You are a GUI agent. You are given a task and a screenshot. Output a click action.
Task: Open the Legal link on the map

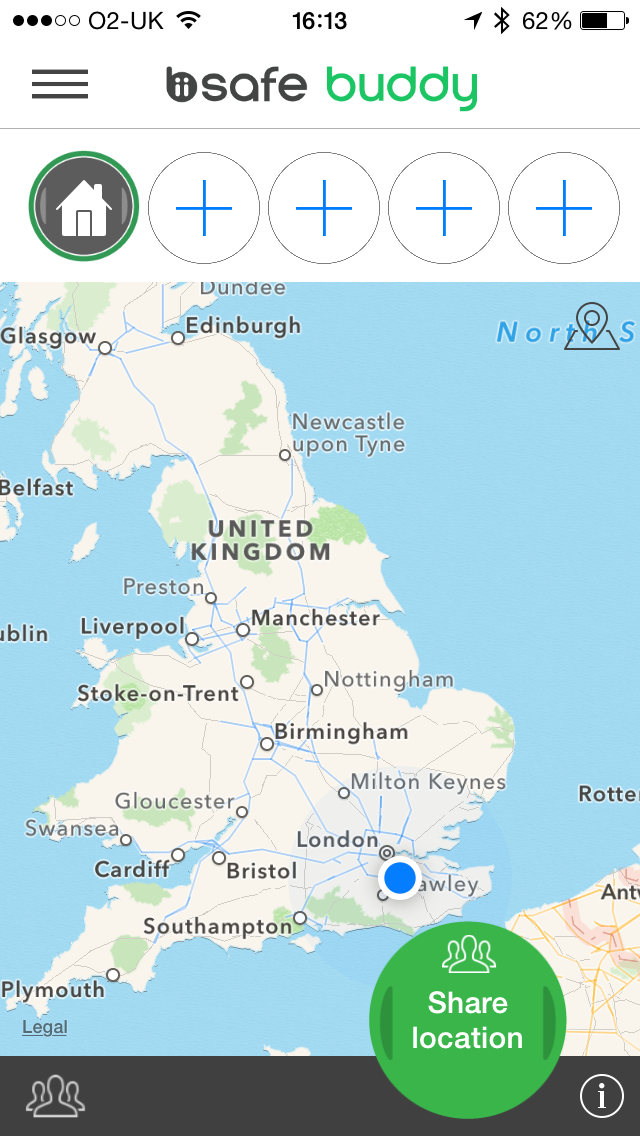point(45,1027)
